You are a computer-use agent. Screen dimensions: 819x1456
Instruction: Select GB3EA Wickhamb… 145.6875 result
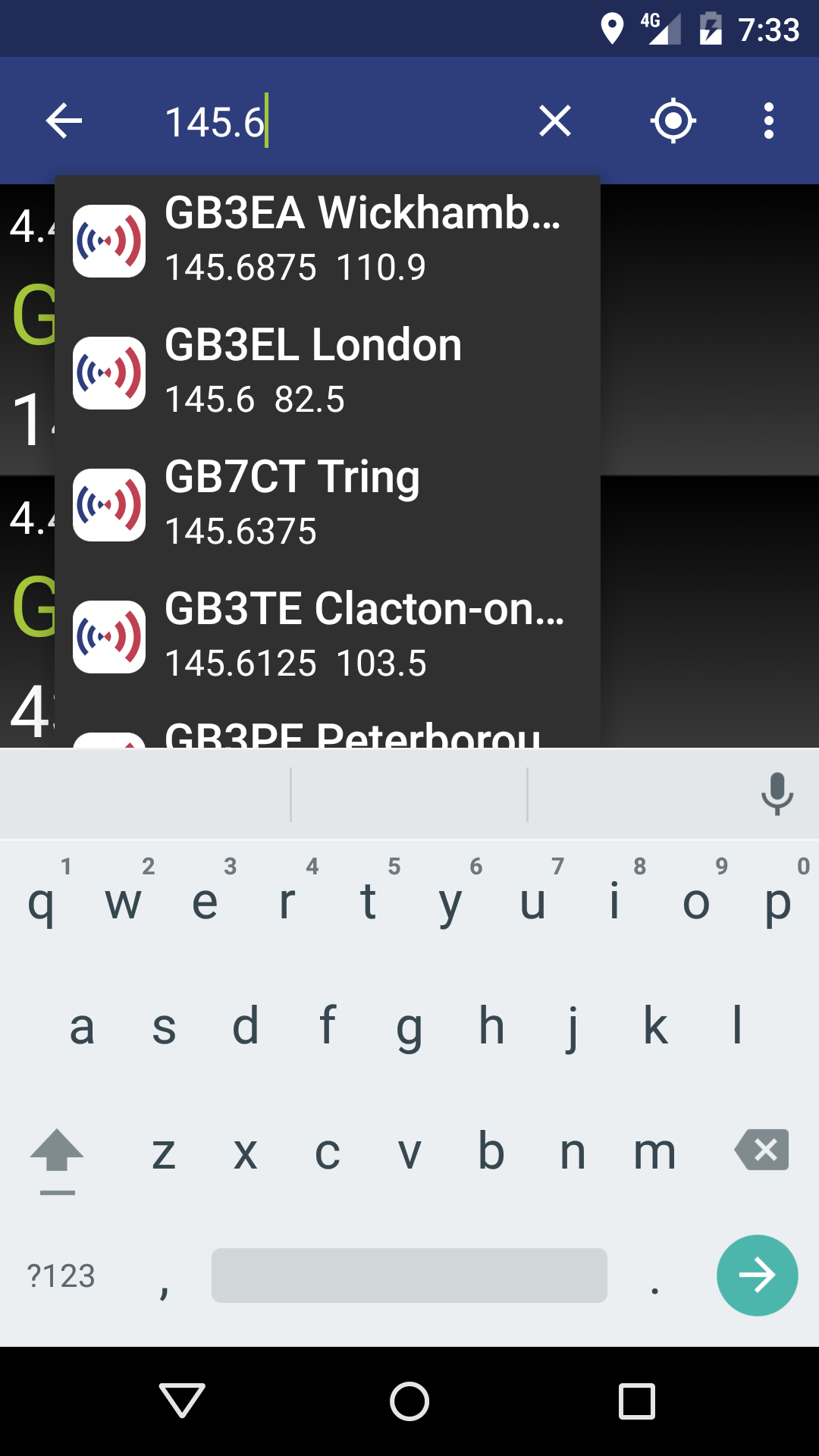coord(328,241)
